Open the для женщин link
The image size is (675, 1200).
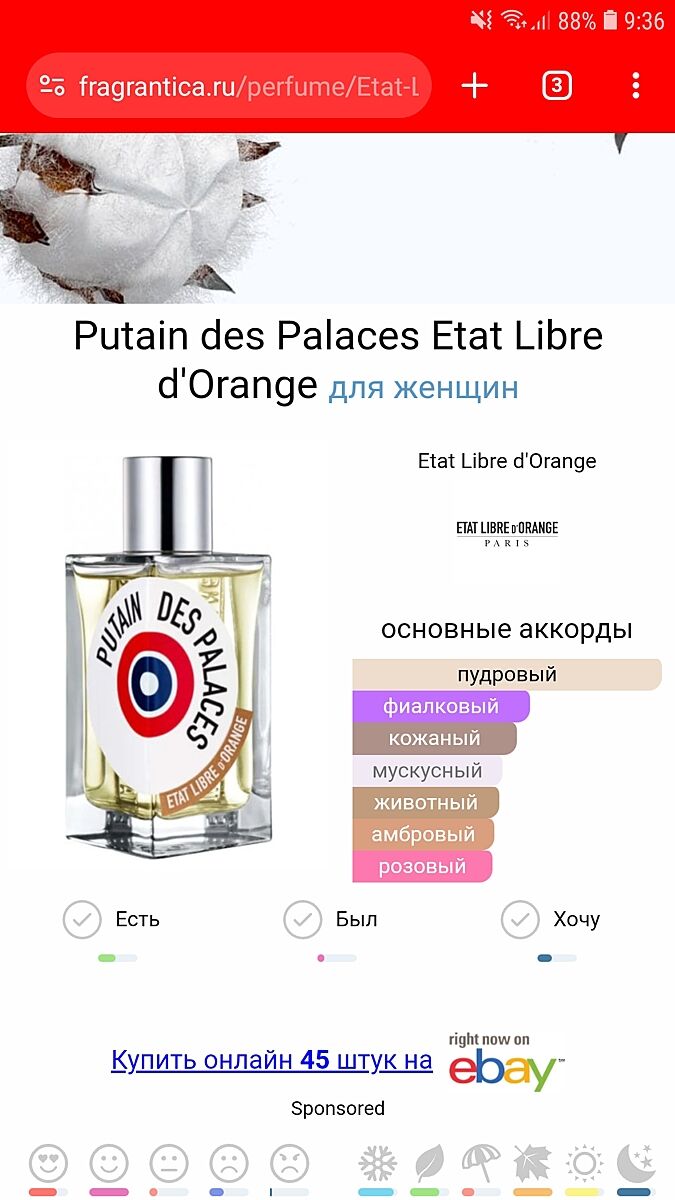[423, 388]
